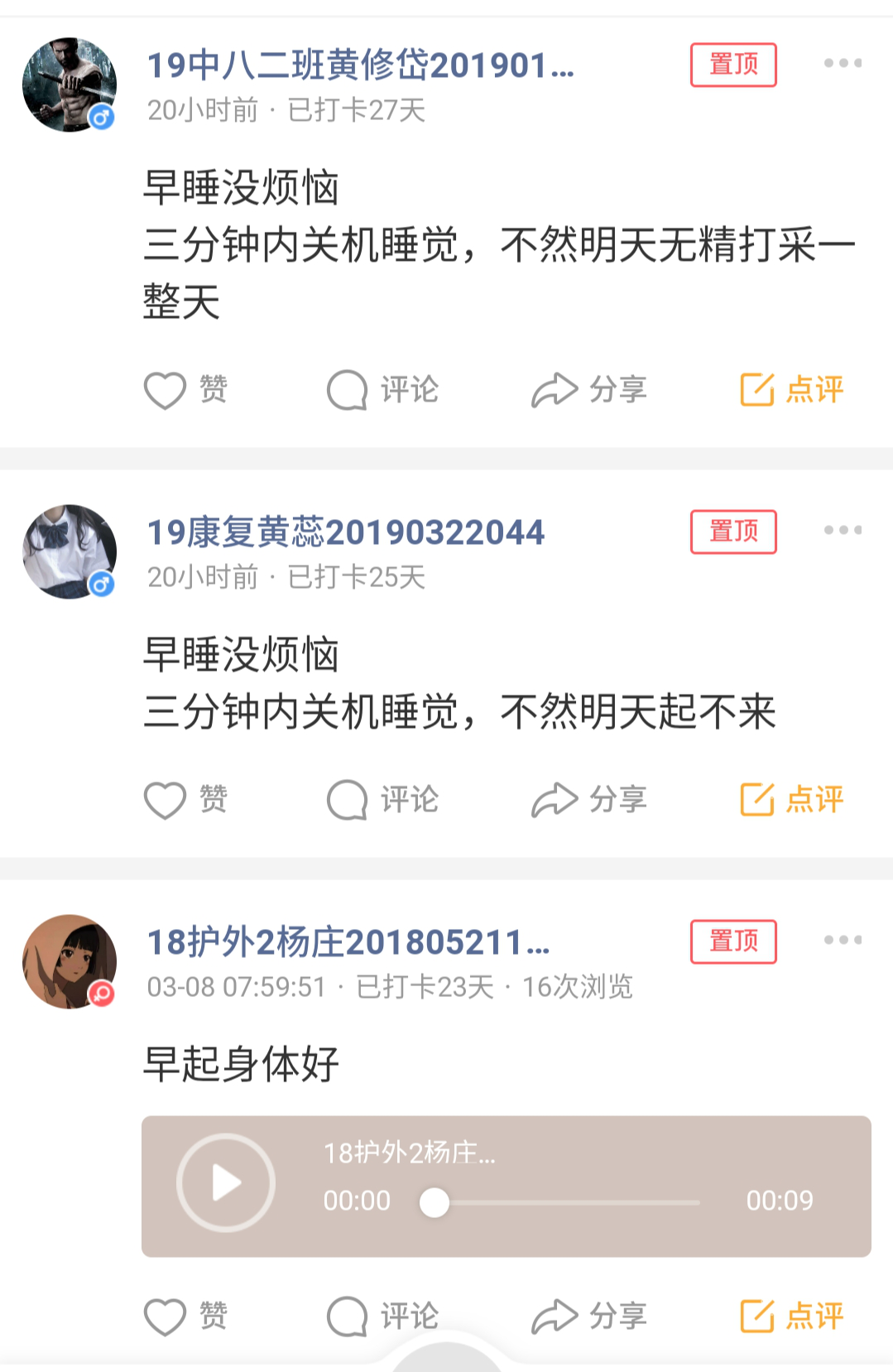The height and width of the screenshot is (1372, 893).
Task: Tap 点评 on 19康复黄蕊's post
Action: [x=791, y=799]
